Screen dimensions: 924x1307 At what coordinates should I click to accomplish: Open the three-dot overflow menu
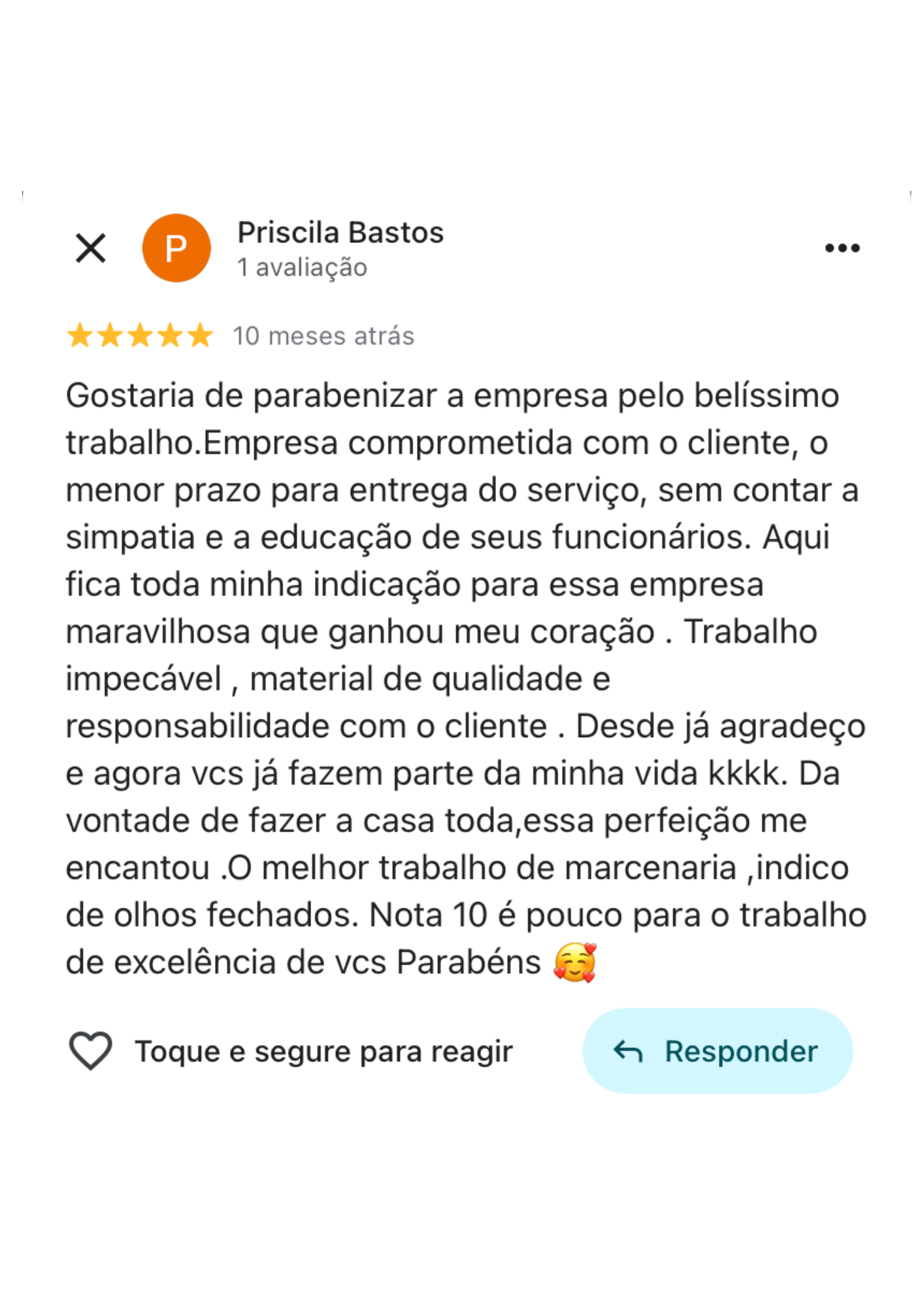[842, 248]
